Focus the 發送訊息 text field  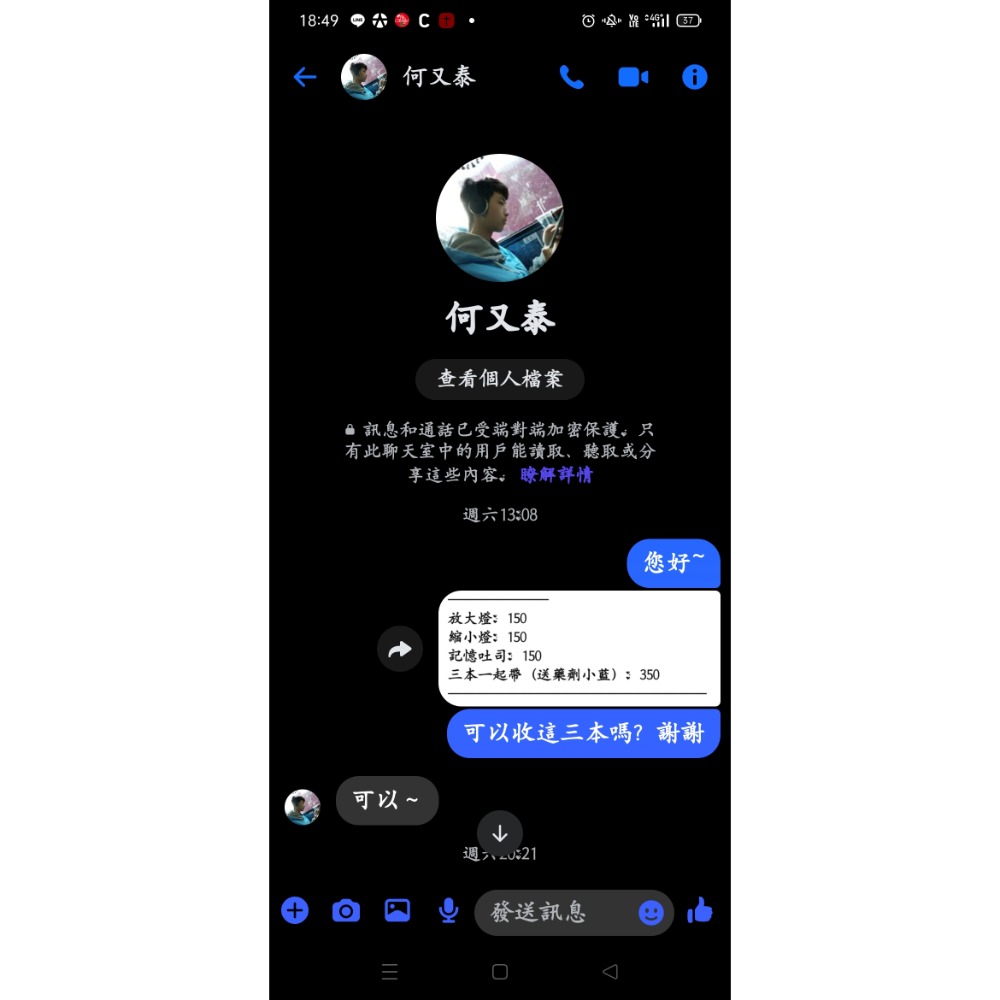click(x=555, y=912)
